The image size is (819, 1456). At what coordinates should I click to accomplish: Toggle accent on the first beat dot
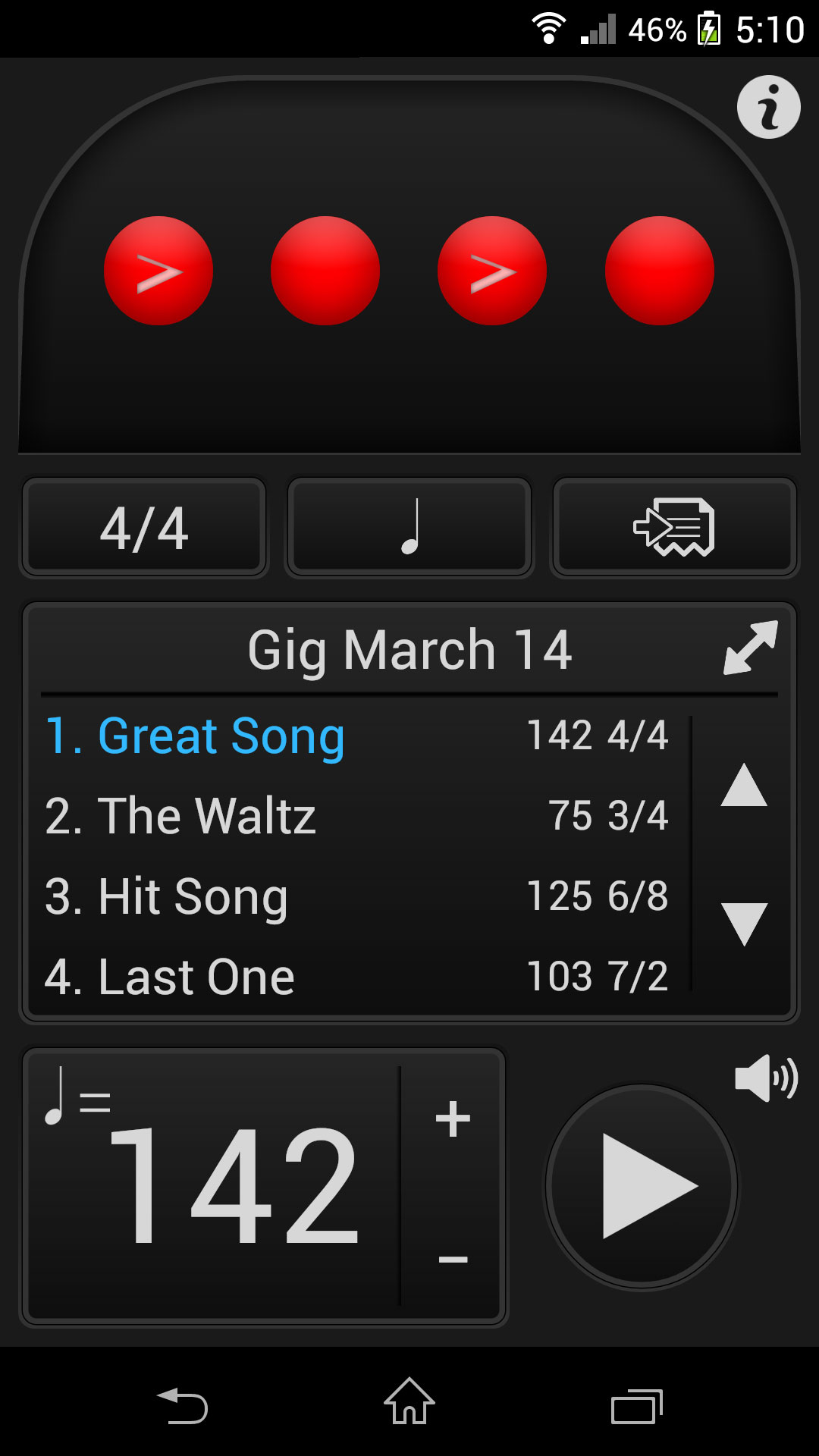pos(158,271)
